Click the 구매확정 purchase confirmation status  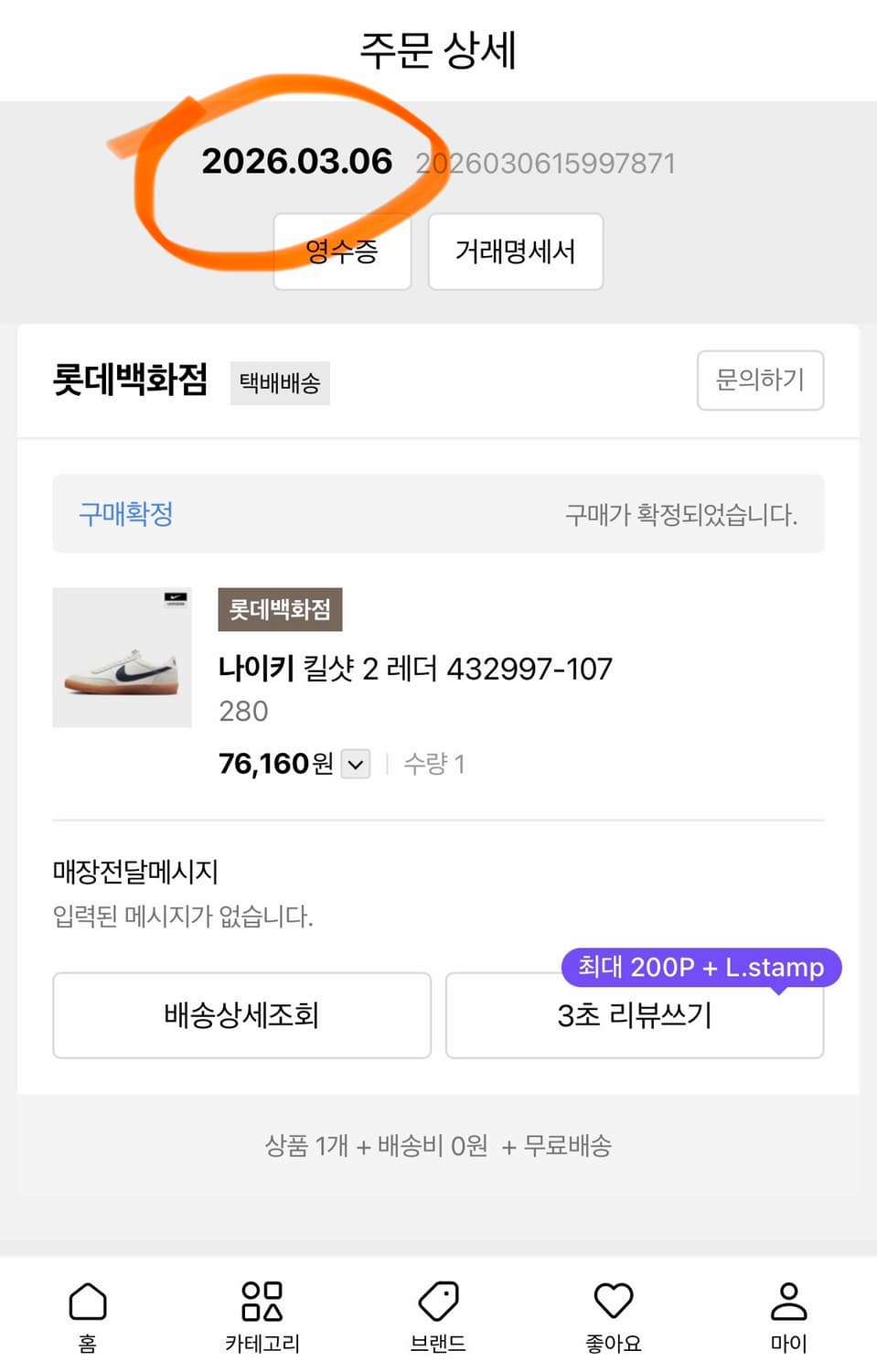click(x=125, y=514)
